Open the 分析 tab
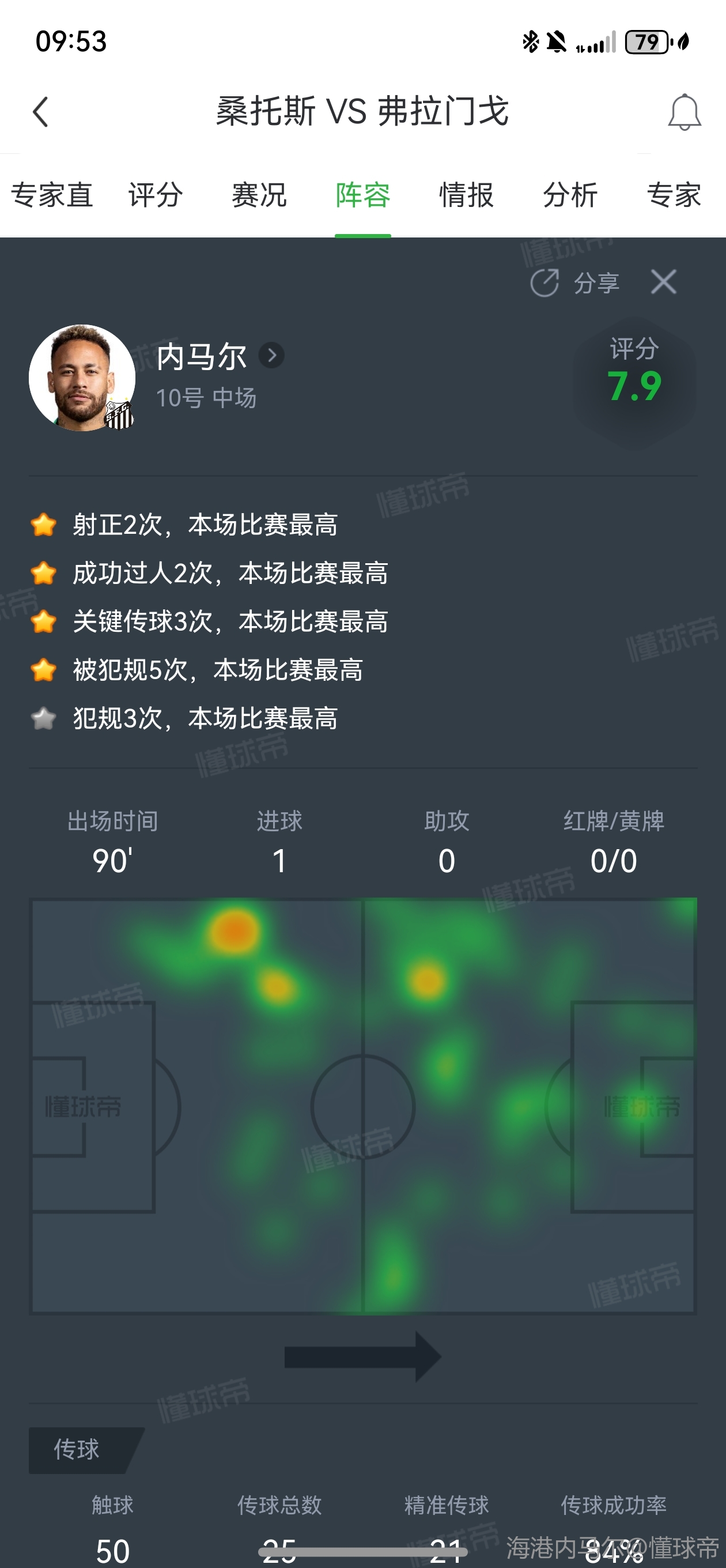726x1568 pixels. pos(570,195)
